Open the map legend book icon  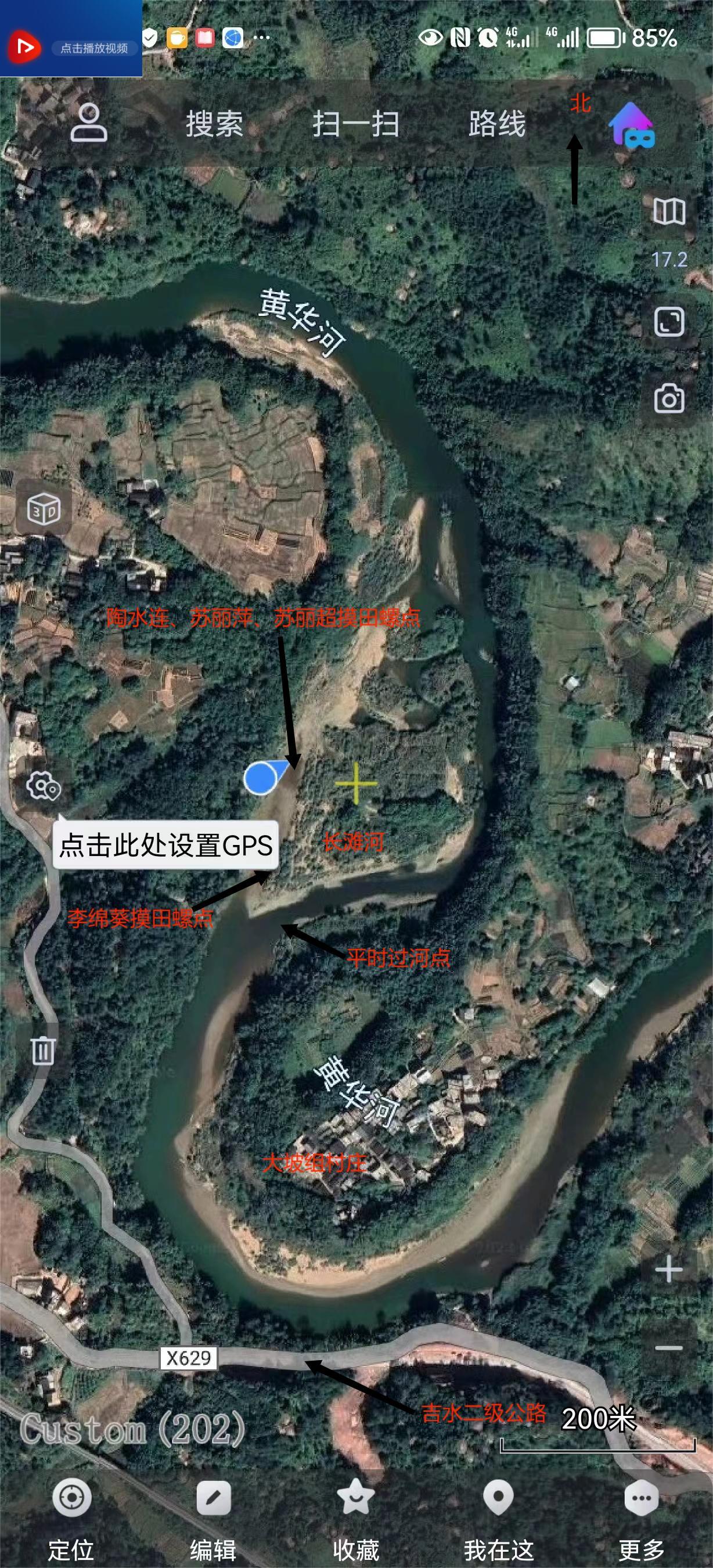coord(671,212)
